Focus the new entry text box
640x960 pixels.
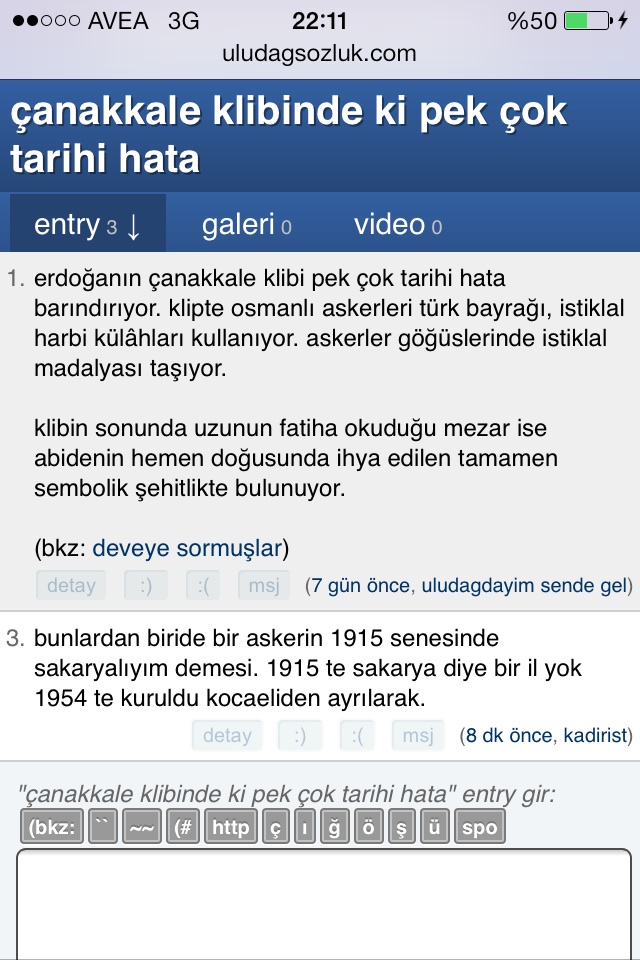pyautogui.click(x=323, y=905)
